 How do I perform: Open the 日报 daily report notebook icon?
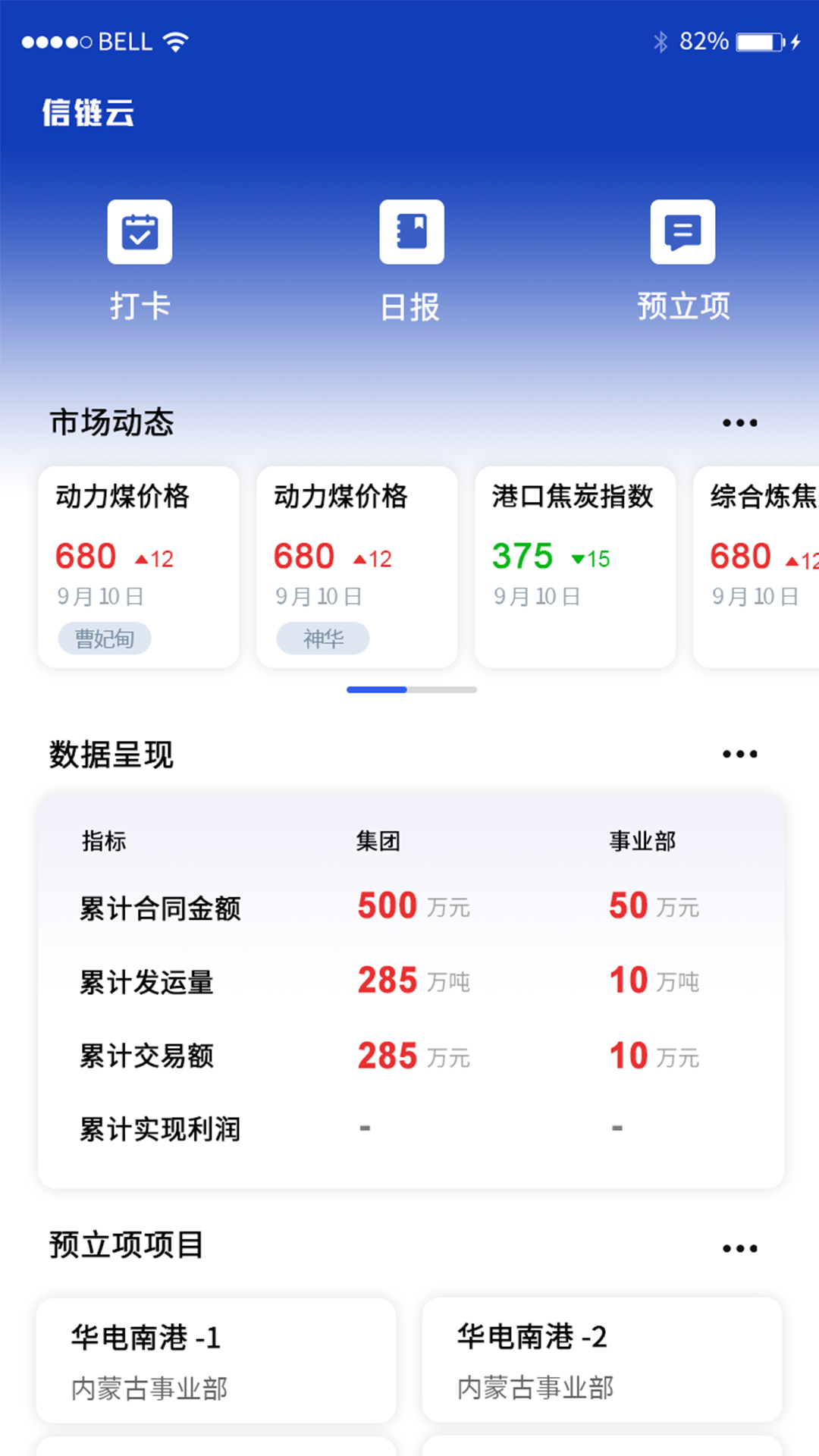coord(411,232)
